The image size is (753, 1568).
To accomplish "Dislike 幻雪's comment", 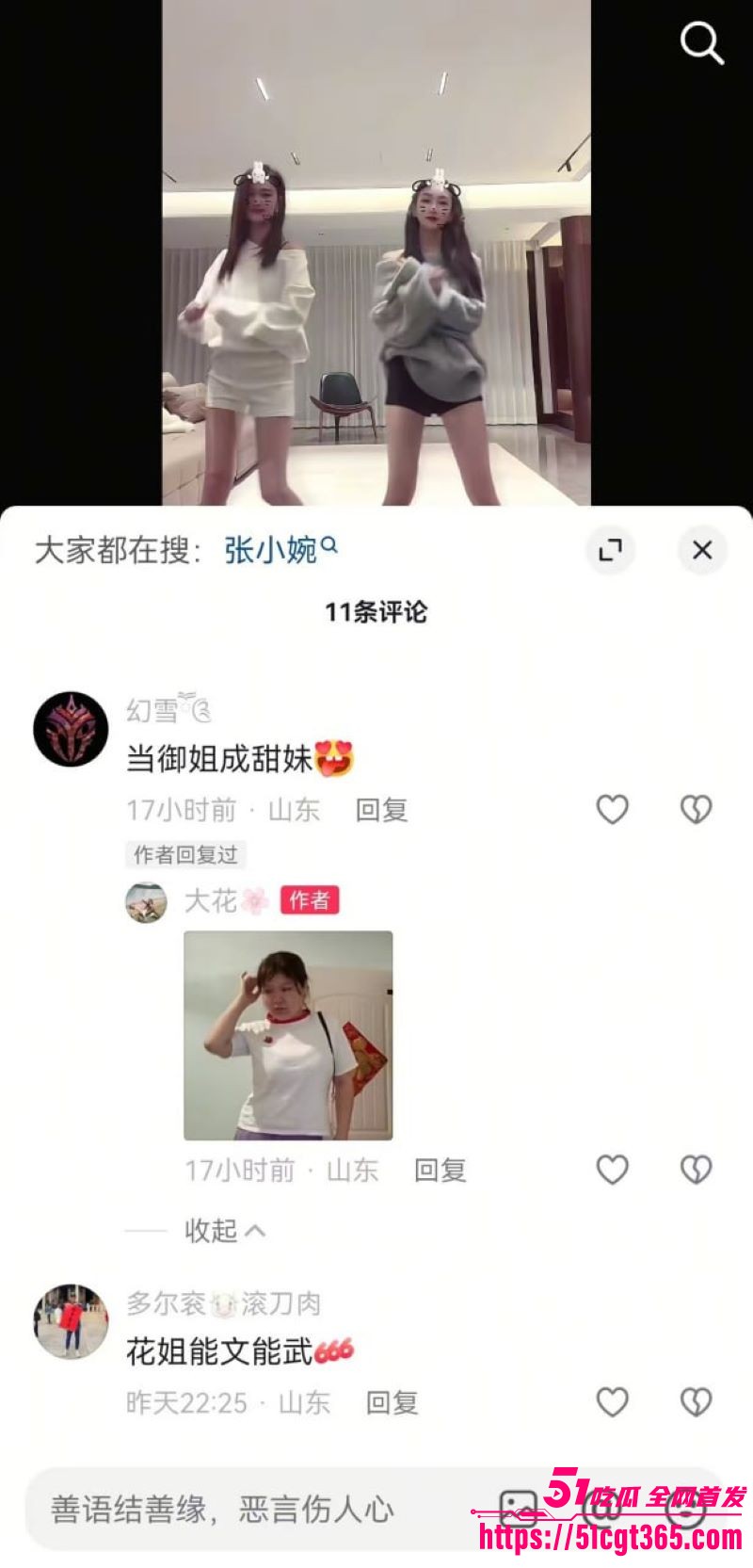I will pyautogui.click(x=696, y=809).
